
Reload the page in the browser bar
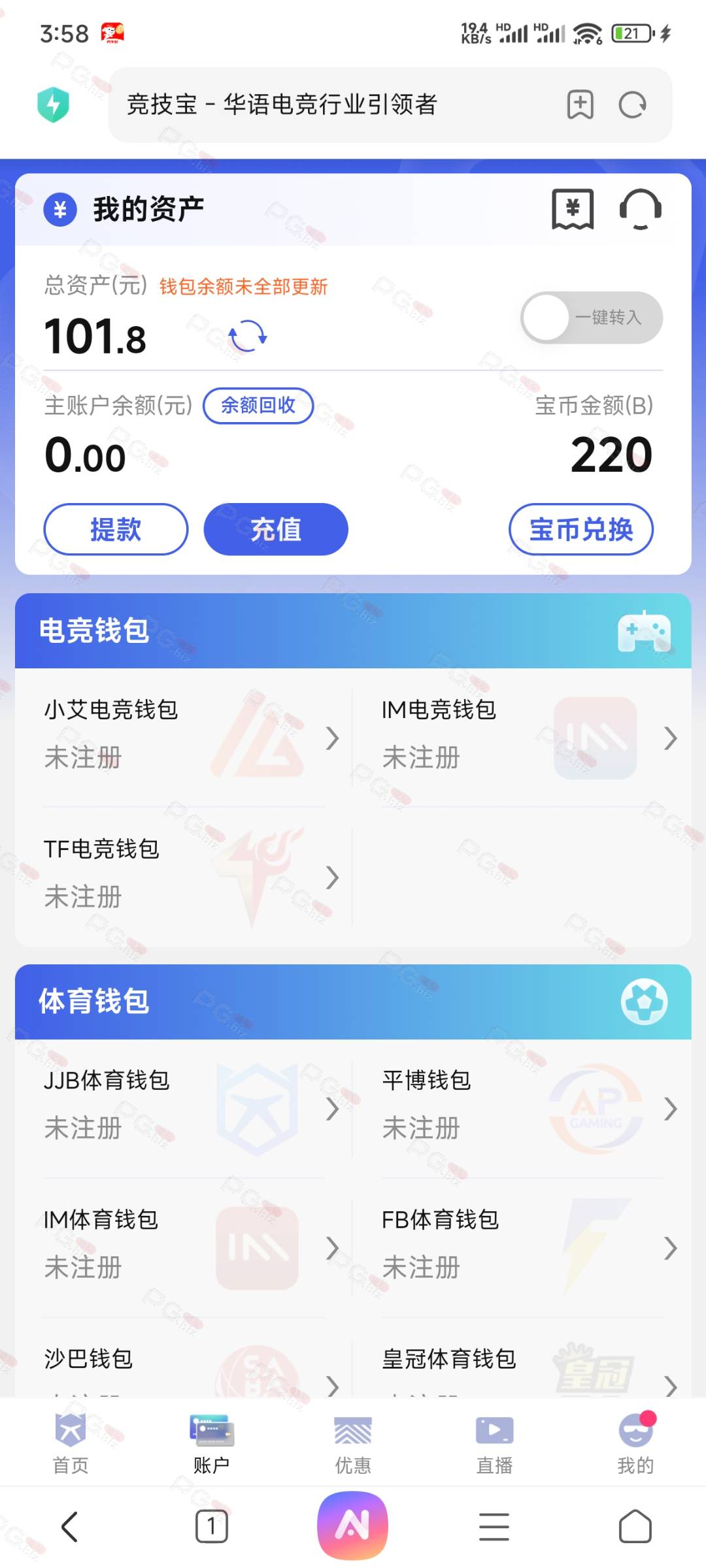633,105
